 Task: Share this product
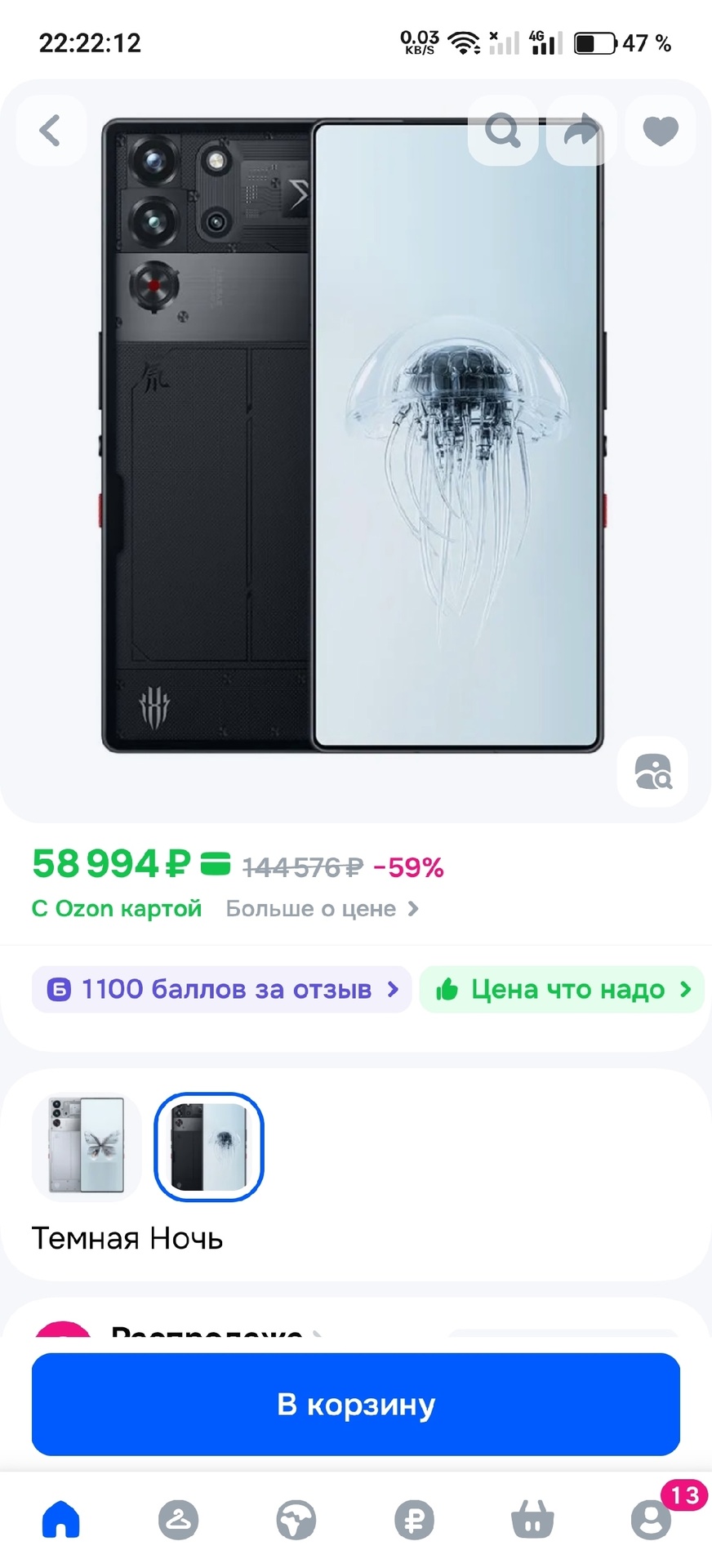pos(581,131)
